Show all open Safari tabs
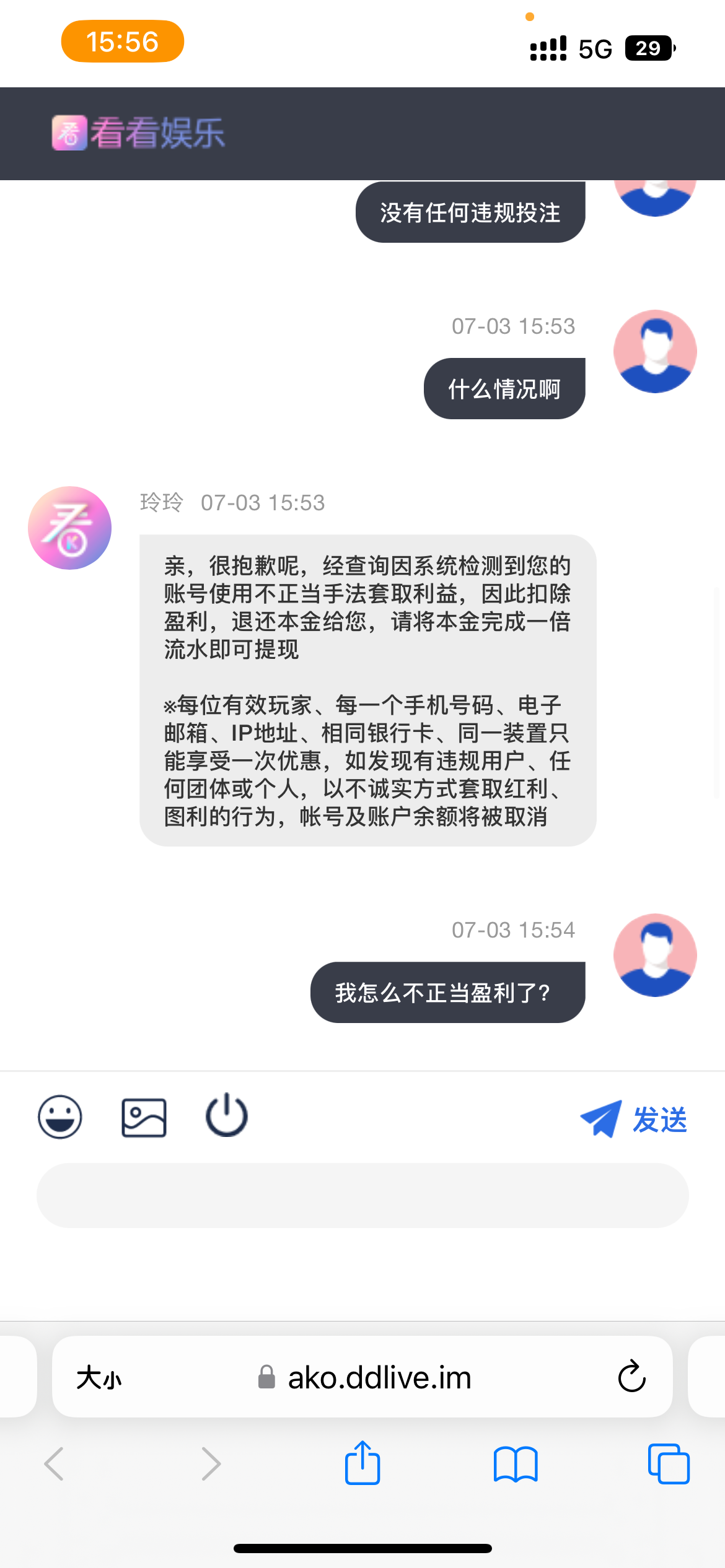 tap(669, 1464)
